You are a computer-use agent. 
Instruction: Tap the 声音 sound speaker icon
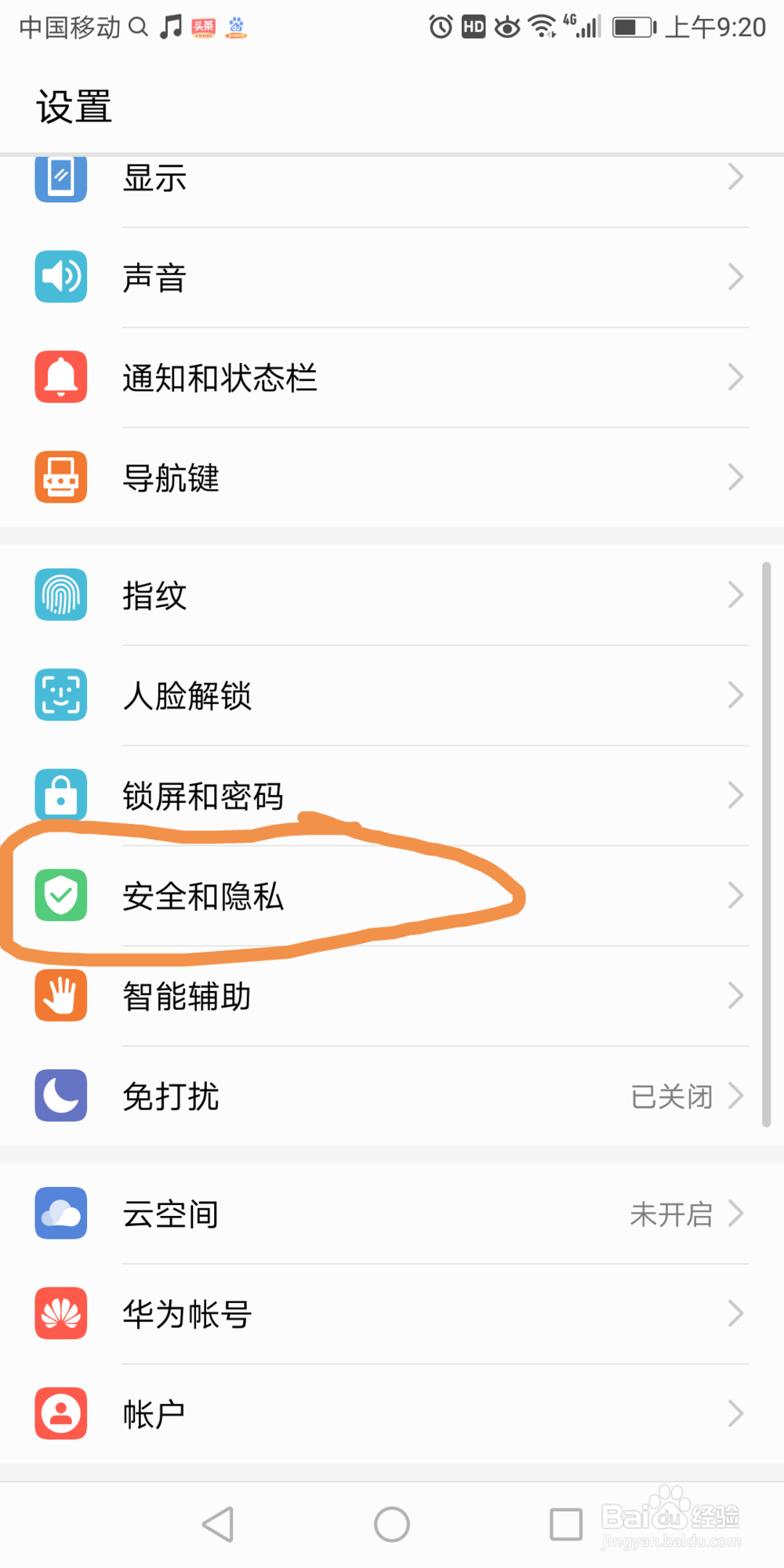pyautogui.click(x=60, y=277)
